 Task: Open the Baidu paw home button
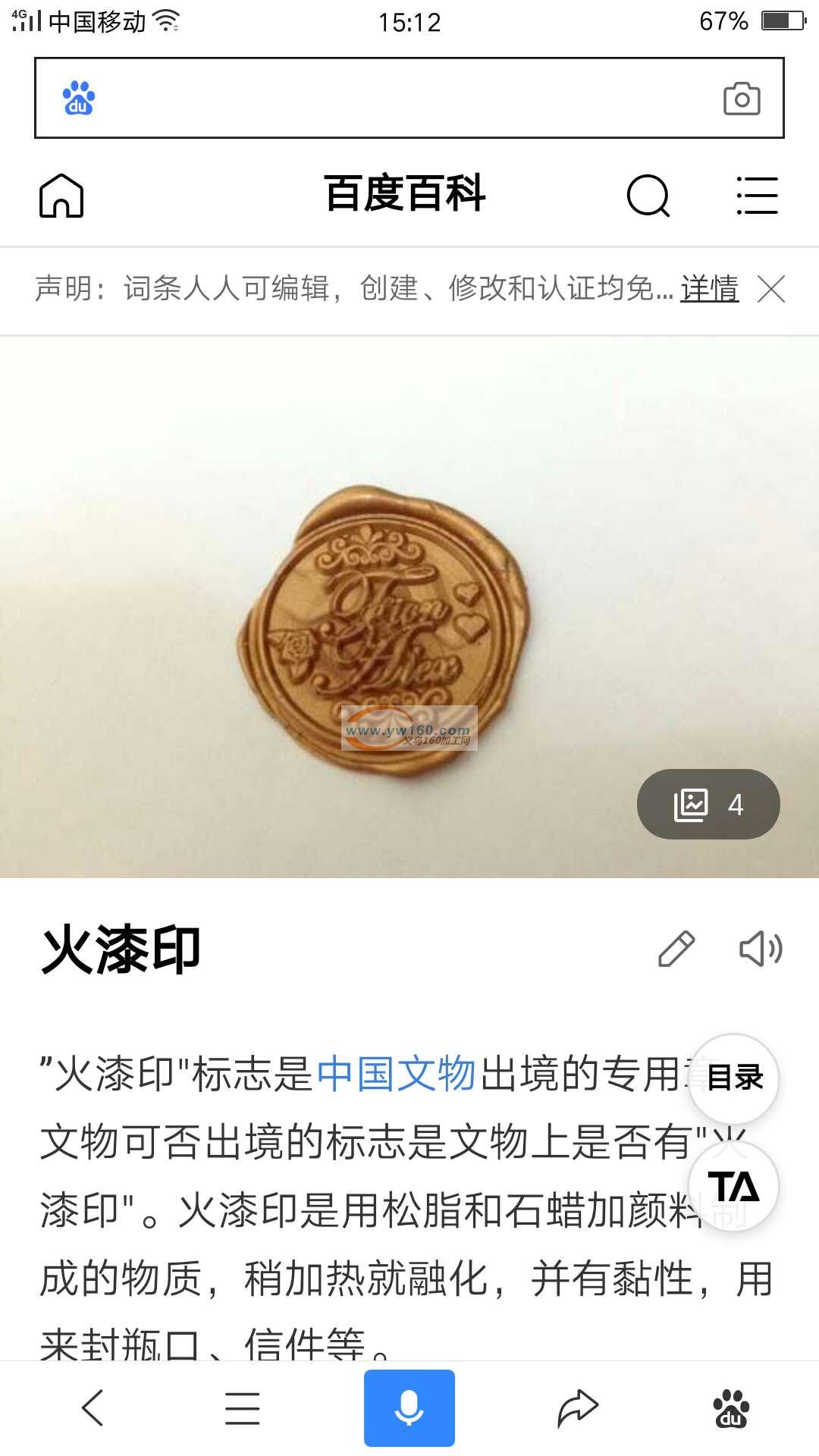pyautogui.click(x=731, y=1408)
